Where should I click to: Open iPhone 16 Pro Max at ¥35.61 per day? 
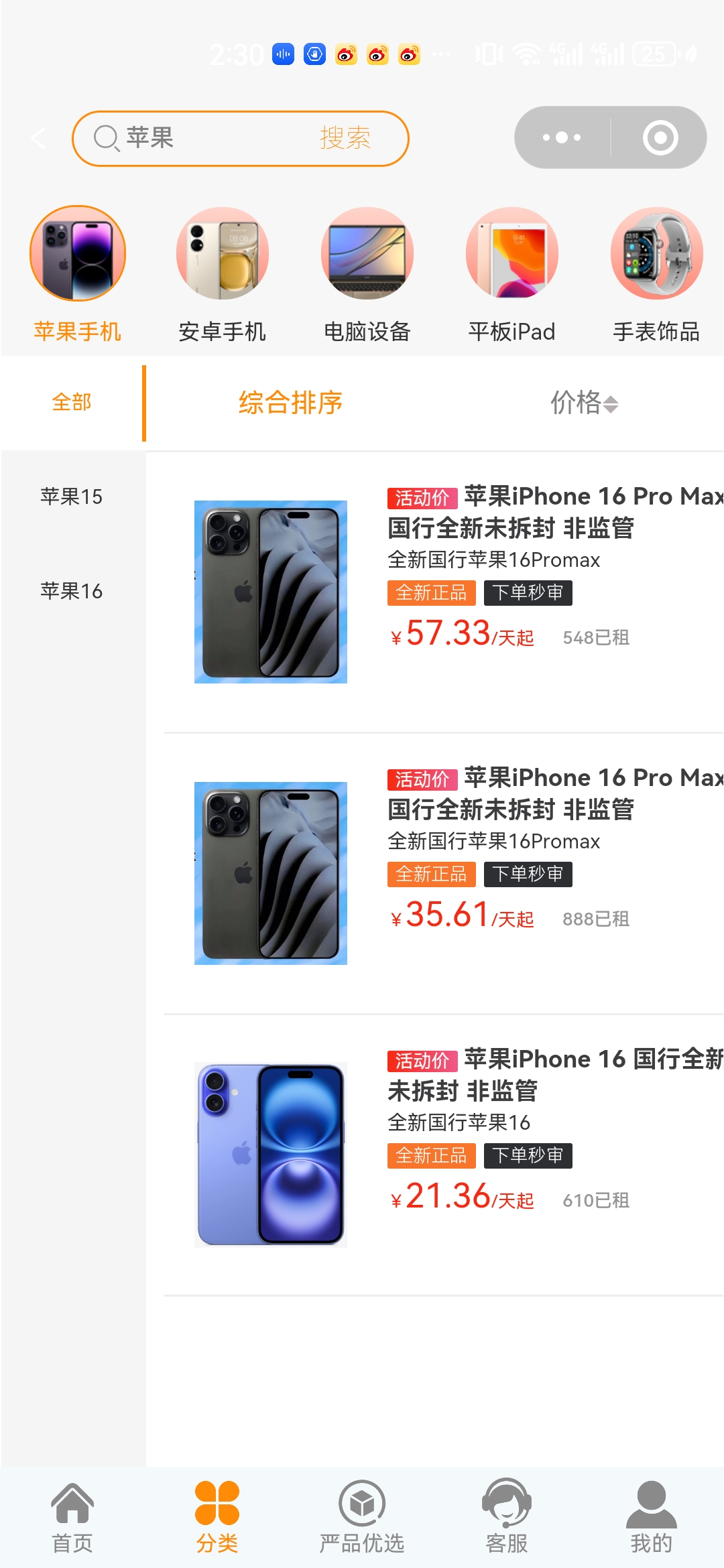click(x=444, y=873)
